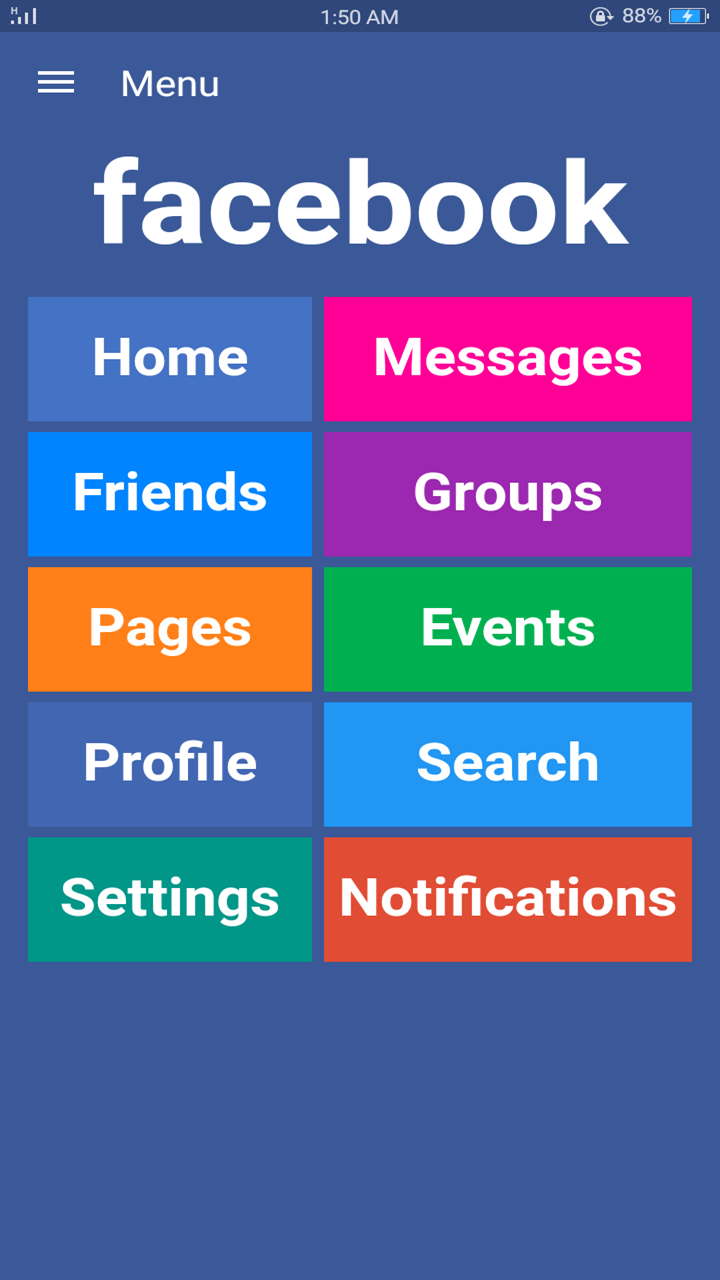720x1280 pixels.
Task: Open the Home feed
Action: click(169, 359)
